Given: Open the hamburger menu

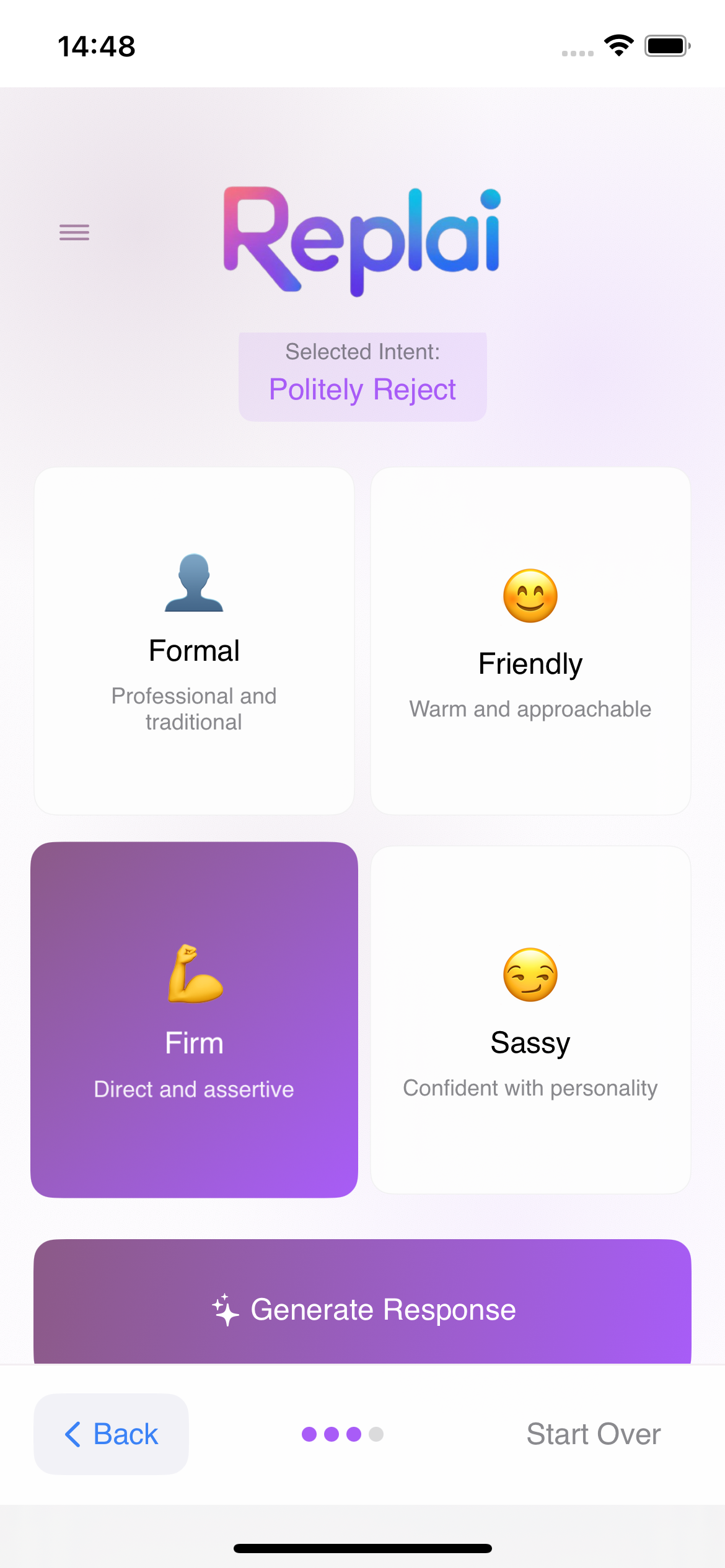Looking at the screenshot, I should (x=74, y=232).
